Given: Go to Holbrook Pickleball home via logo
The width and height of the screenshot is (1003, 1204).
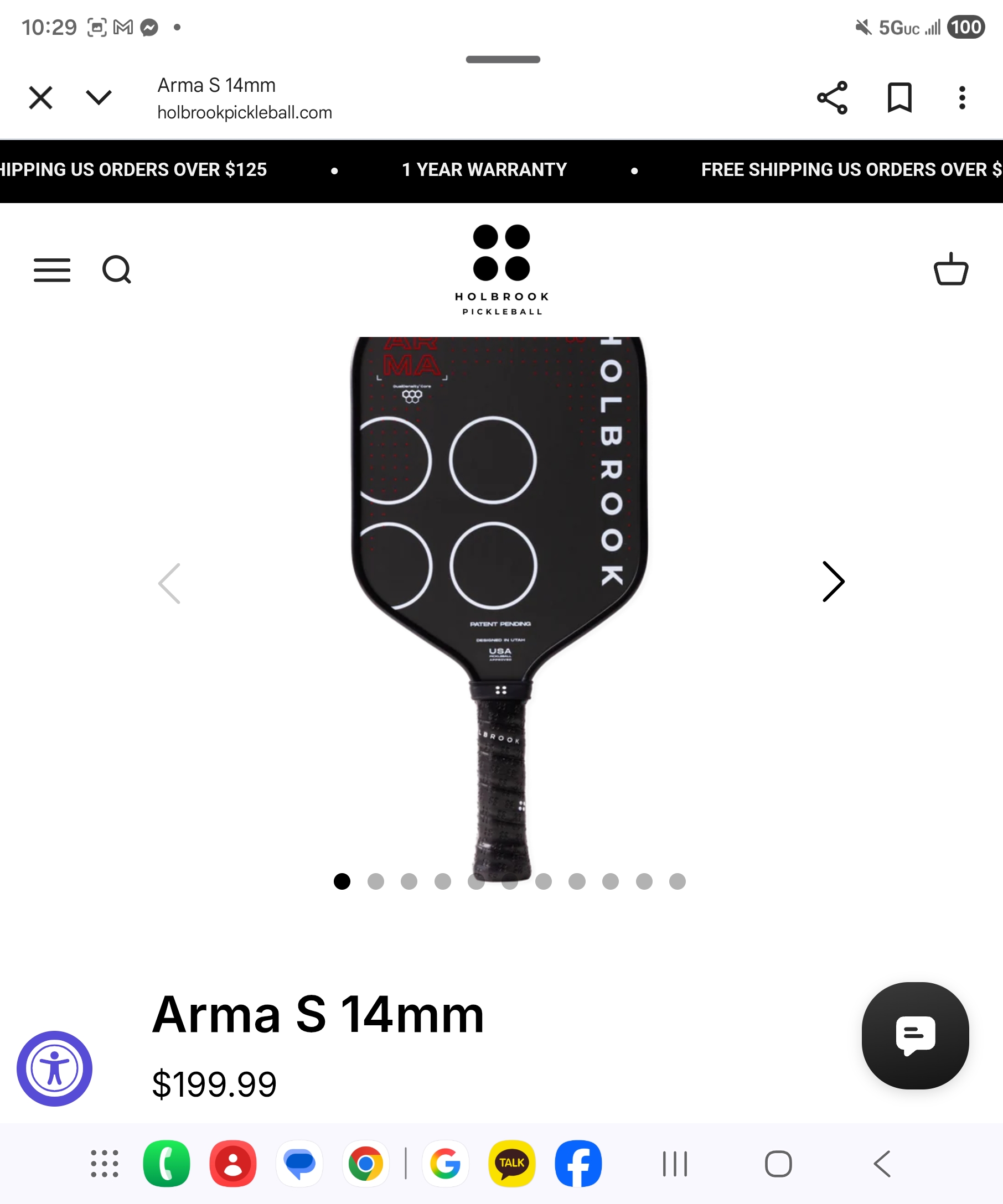Looking at the screenshot, I should coord(502,270).
